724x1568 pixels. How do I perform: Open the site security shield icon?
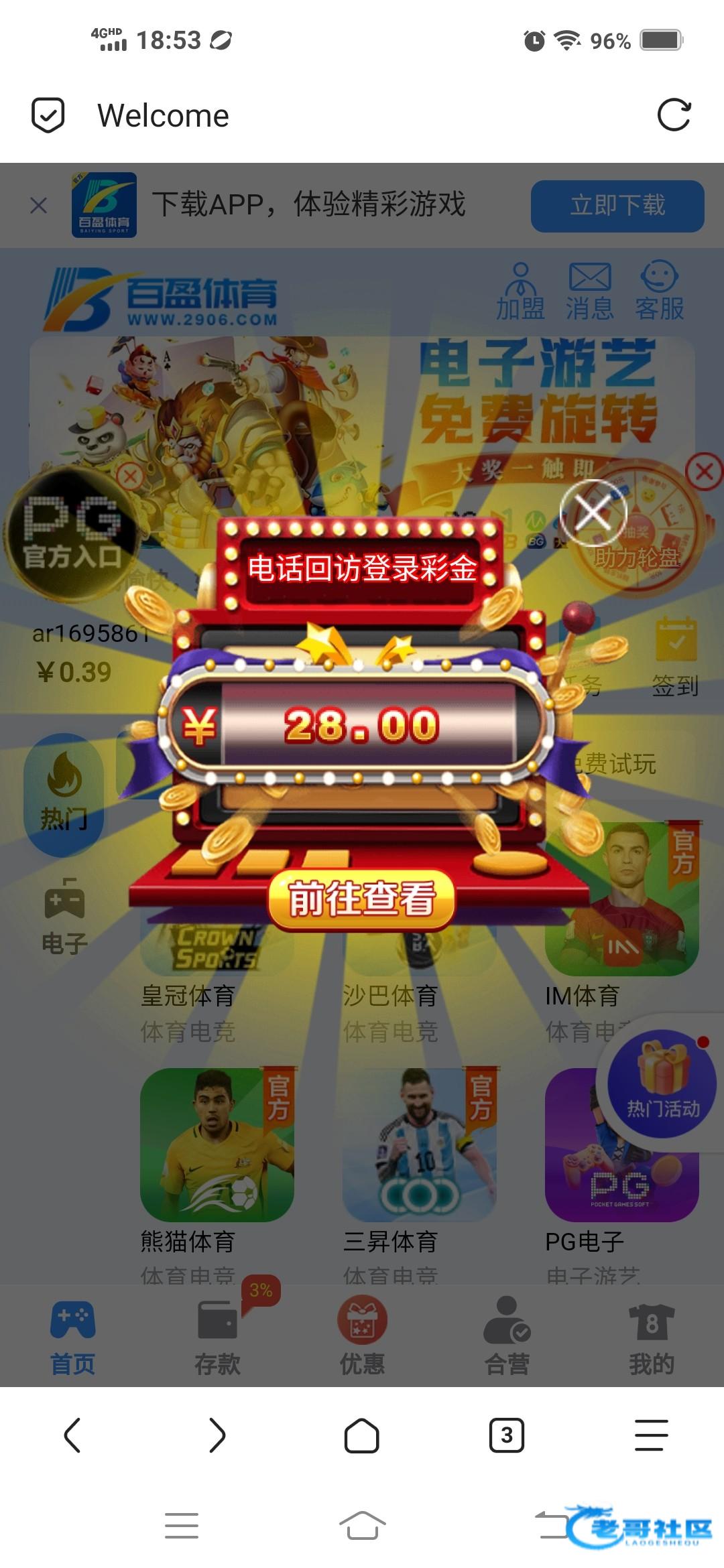tap(48, 115)
